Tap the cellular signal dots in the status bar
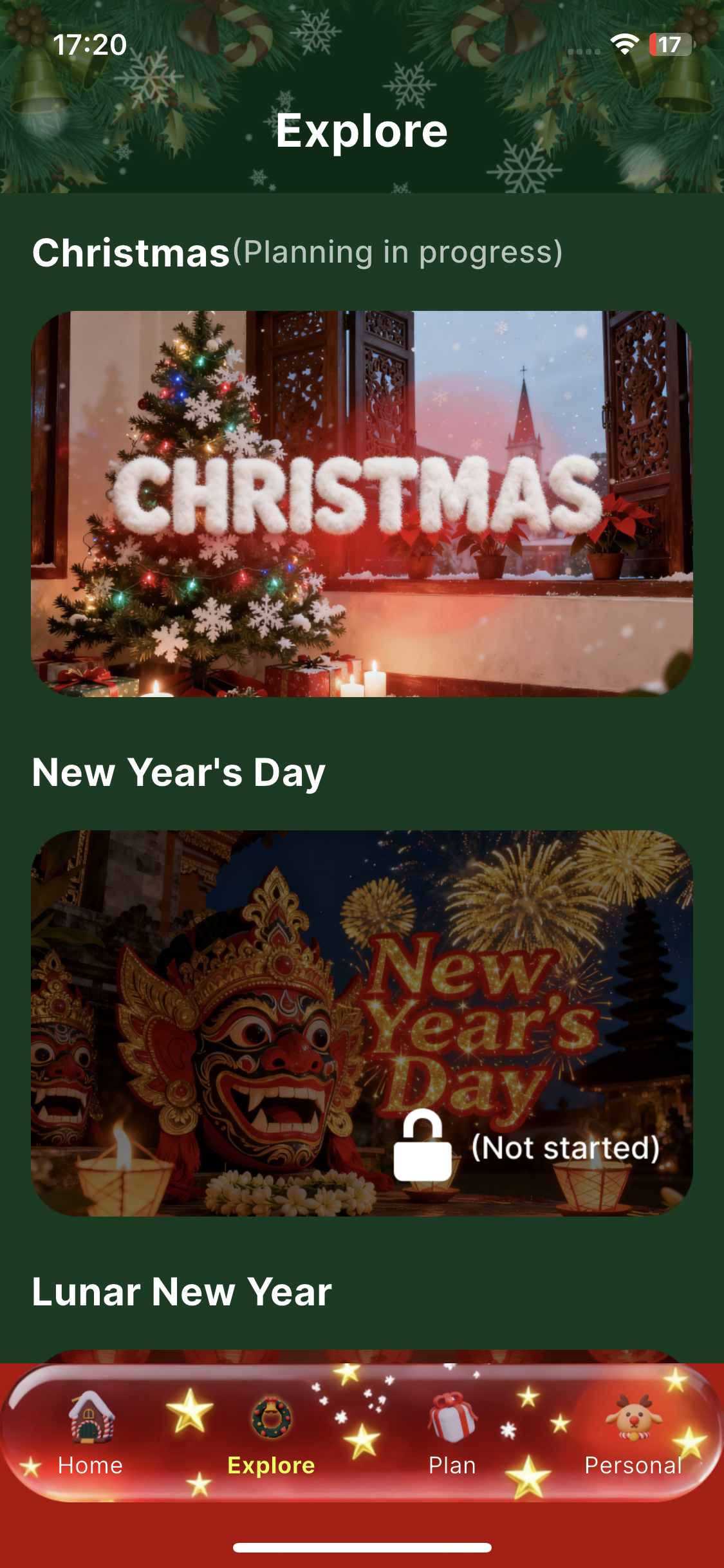Image resolution: width=724 pixels, height=1568 pixels. [x=584, y=50]
